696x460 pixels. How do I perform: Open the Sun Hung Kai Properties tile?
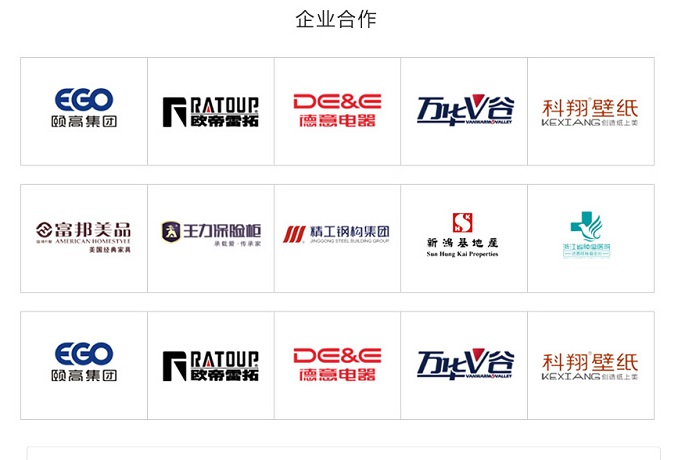tap(464, 238)
